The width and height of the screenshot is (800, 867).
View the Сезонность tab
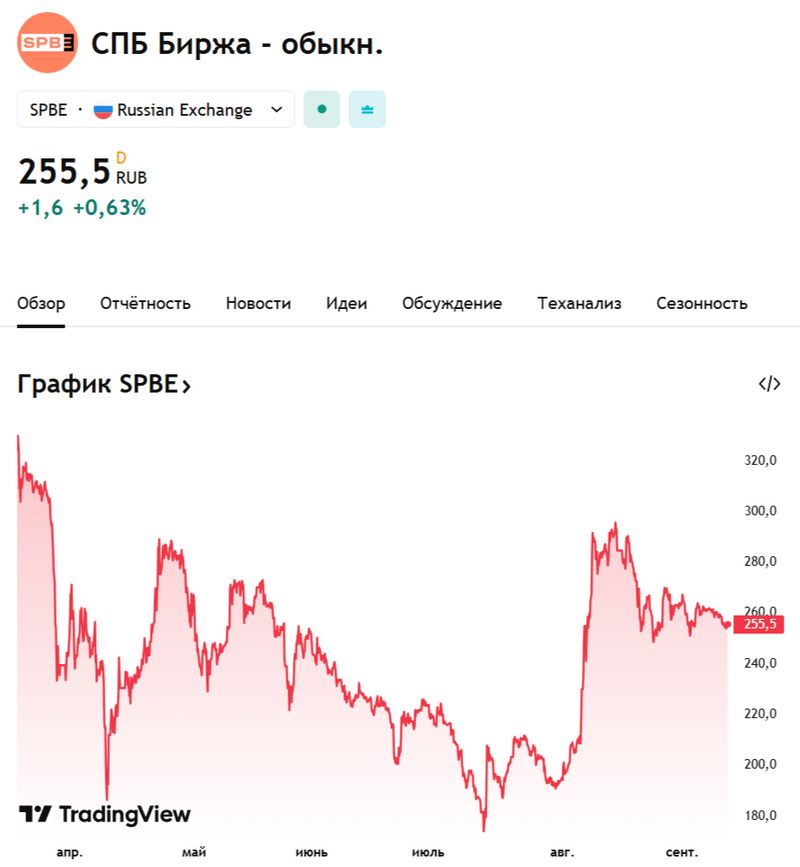[x=702, y=303]
